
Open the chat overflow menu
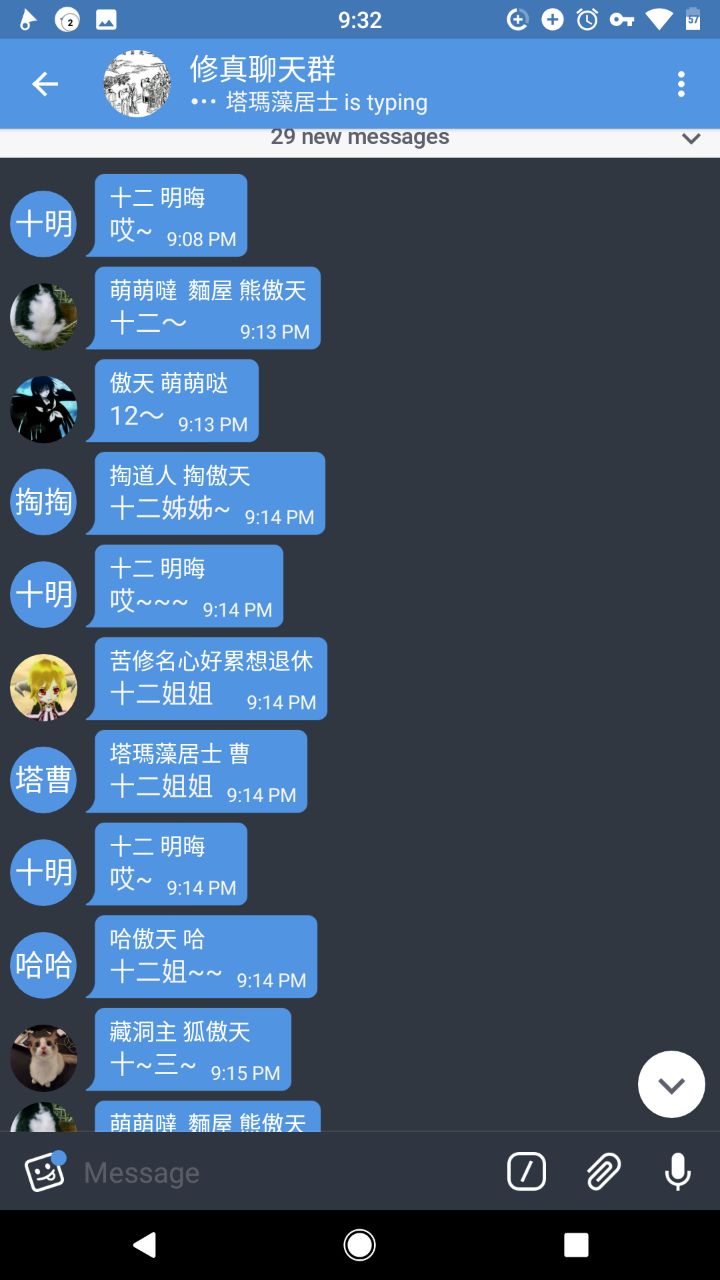(x=681, y=84)
